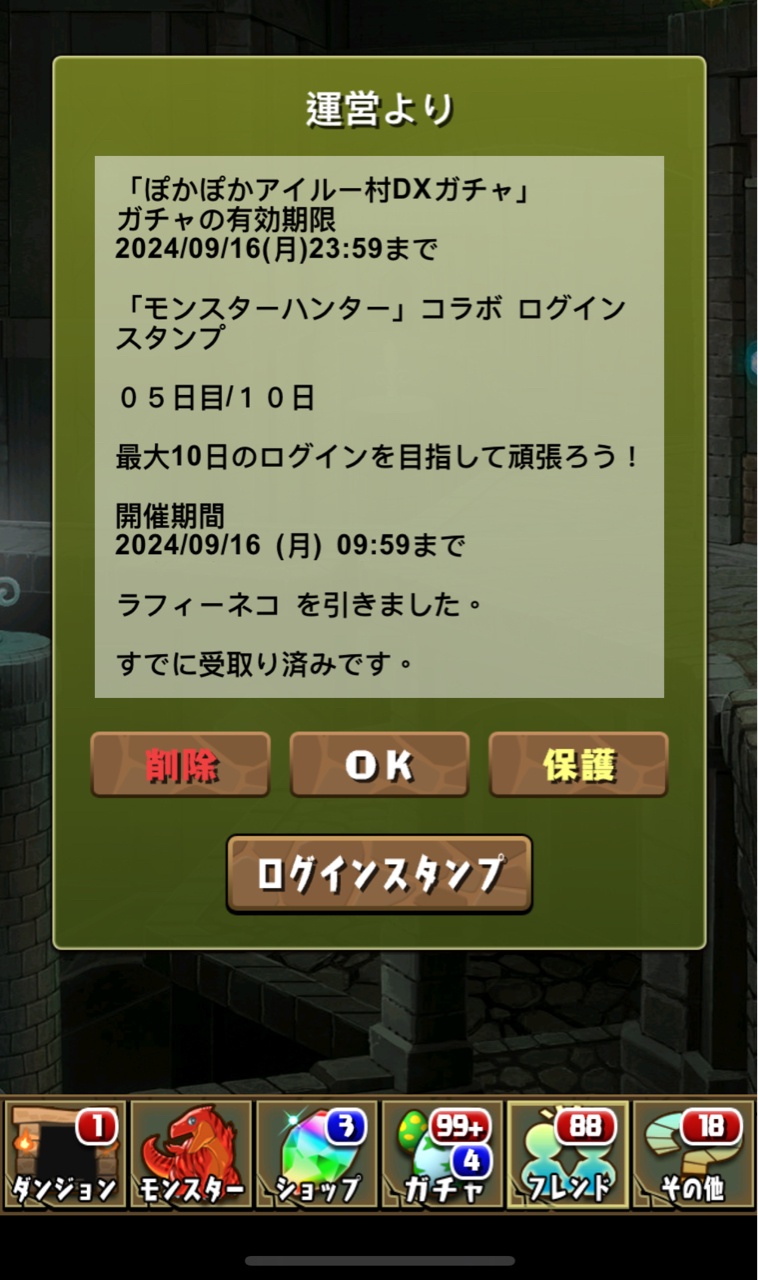Delete this message with the 削除 button
Viewport: 758px width, 1280px height.
[x=180, y=765]
